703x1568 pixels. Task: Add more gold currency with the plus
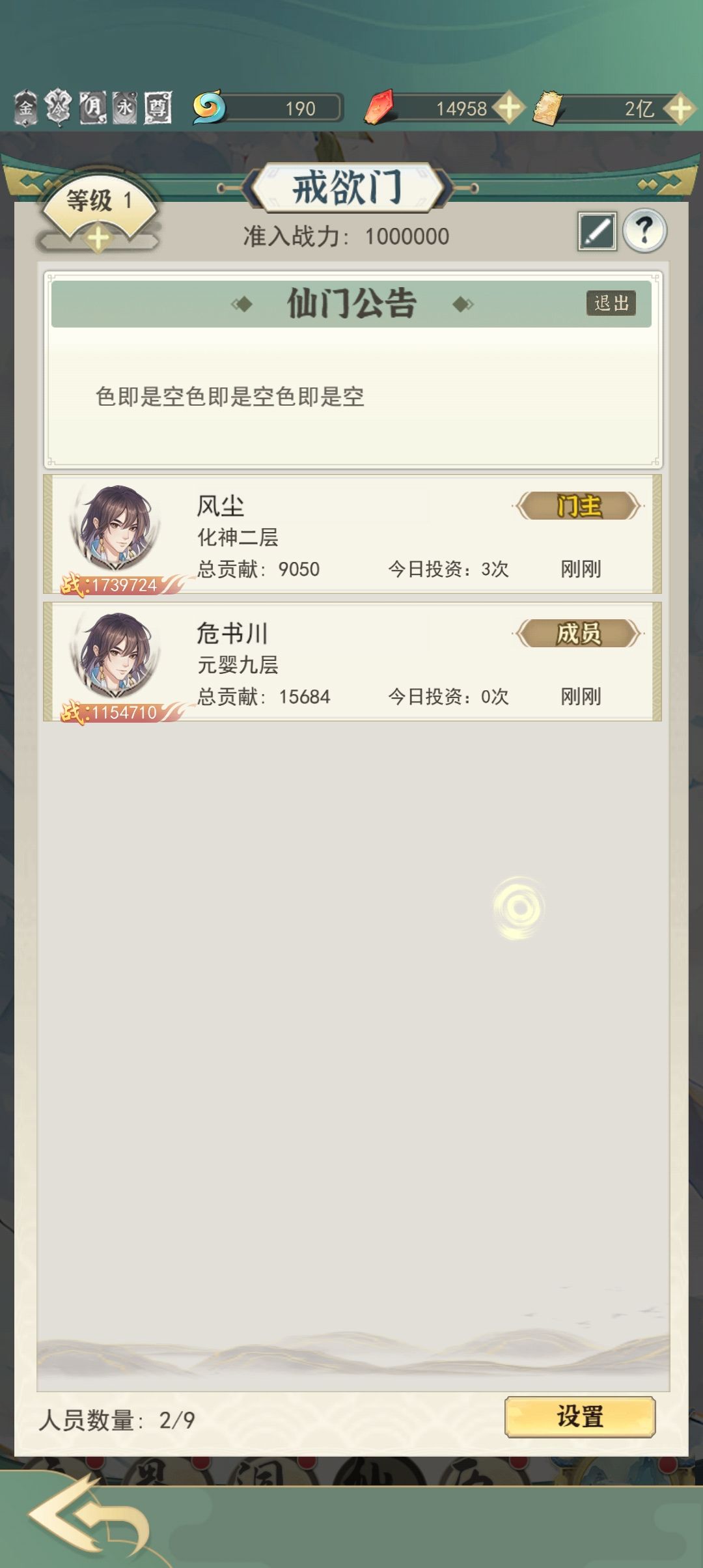(680, 107)
